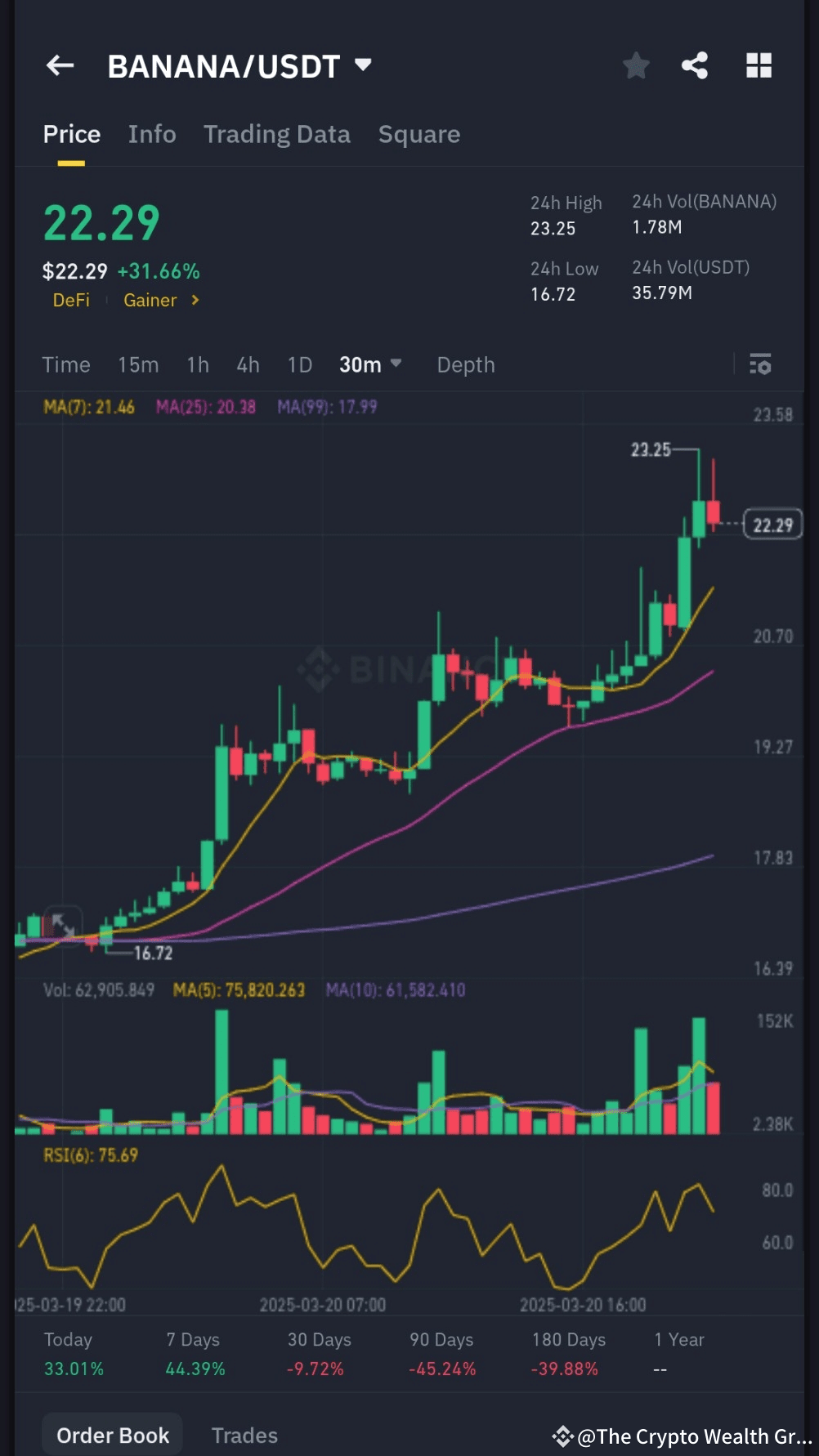Viewport: 819px width, 1456px height.
Task: Switch to the Trading Data tab
Action: click(x=277, y=134)
